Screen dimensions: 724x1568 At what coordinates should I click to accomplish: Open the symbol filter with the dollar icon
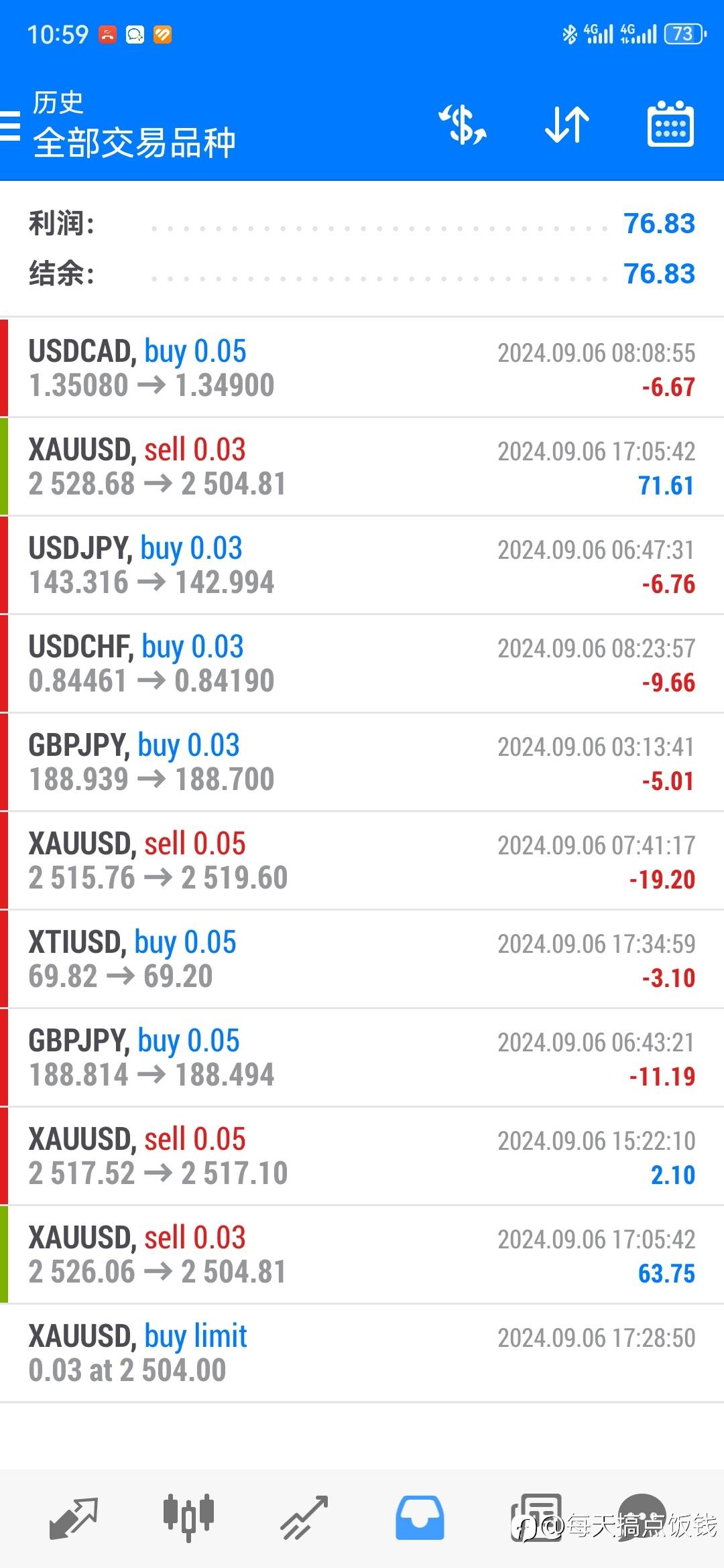(463, 125)
